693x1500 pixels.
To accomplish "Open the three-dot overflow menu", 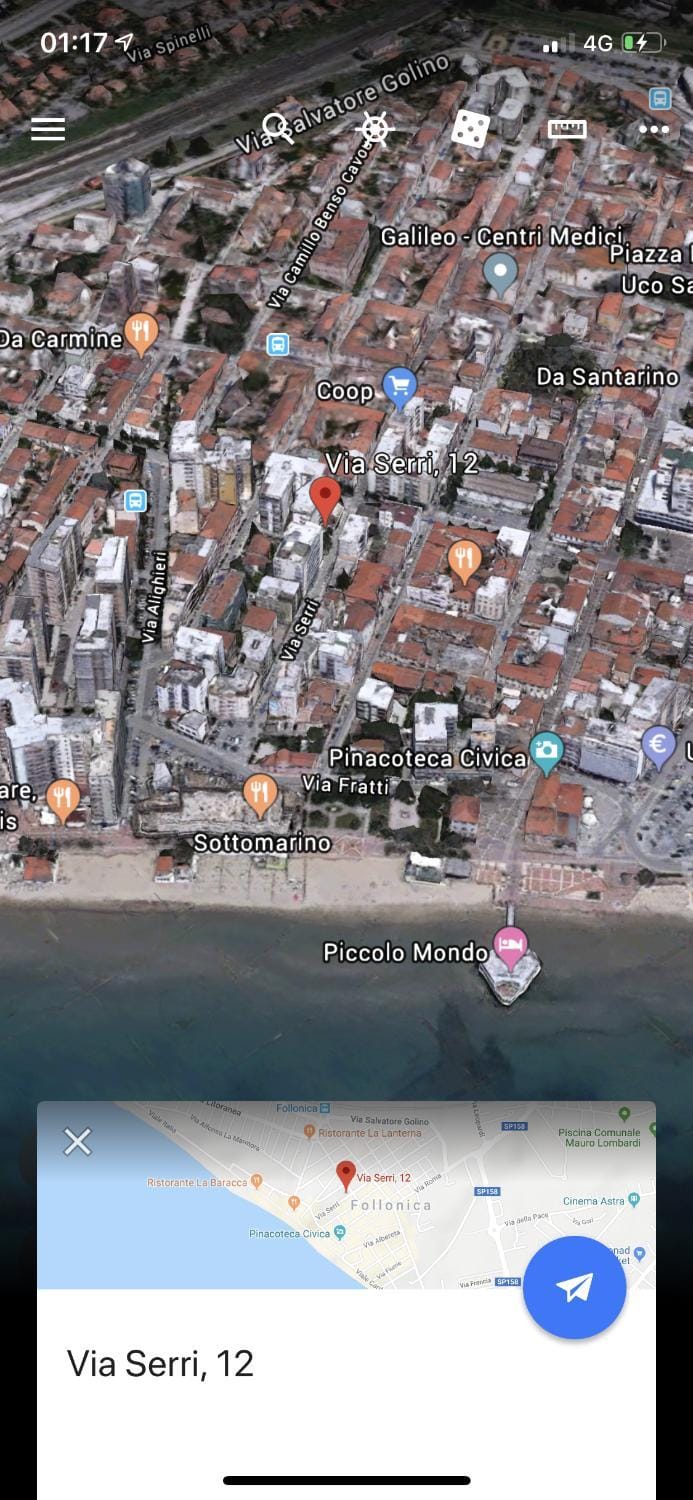I will 654,129.
